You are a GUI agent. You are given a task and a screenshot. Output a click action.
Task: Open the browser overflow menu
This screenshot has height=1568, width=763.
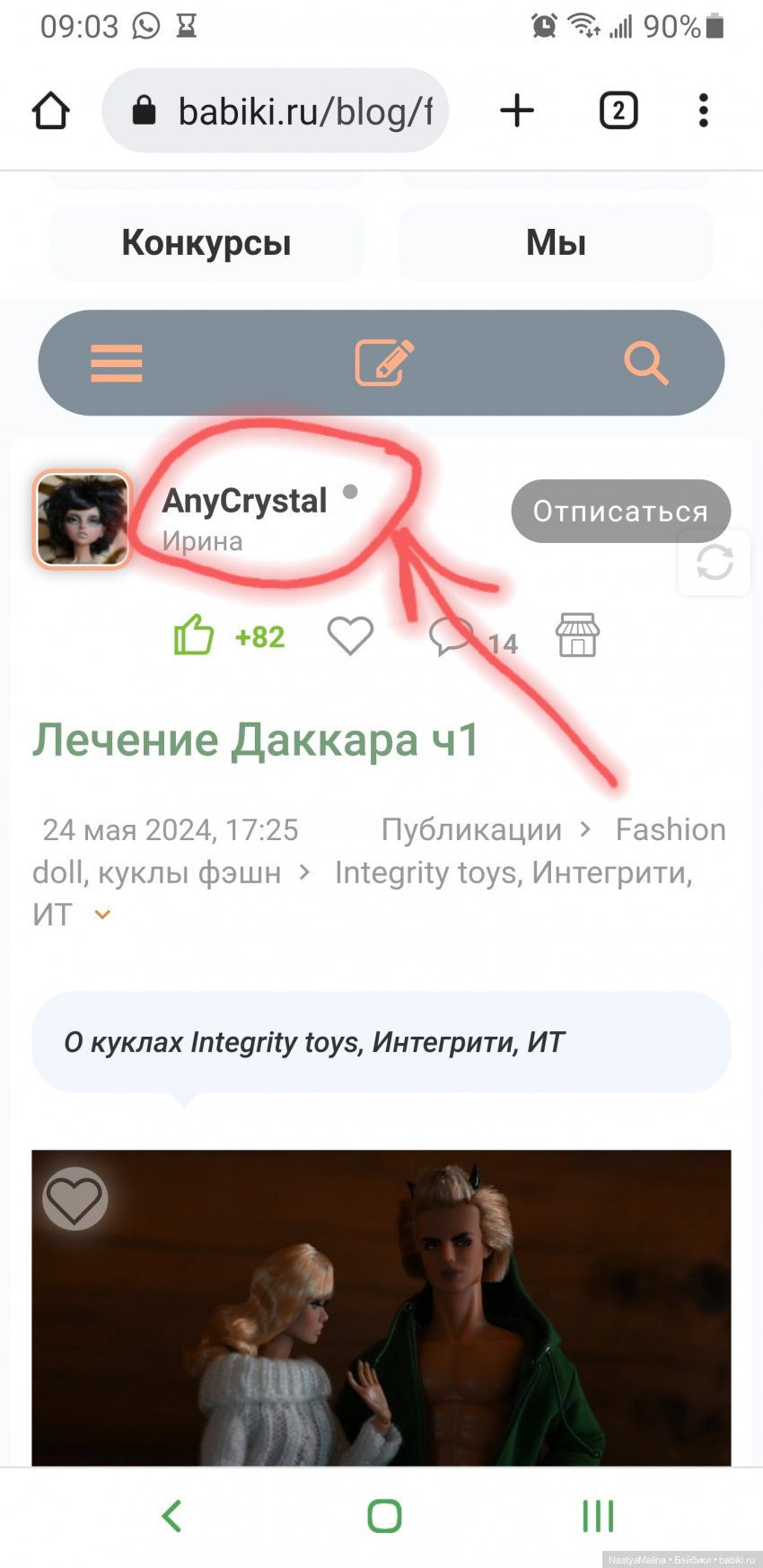(x=703, y=111)
